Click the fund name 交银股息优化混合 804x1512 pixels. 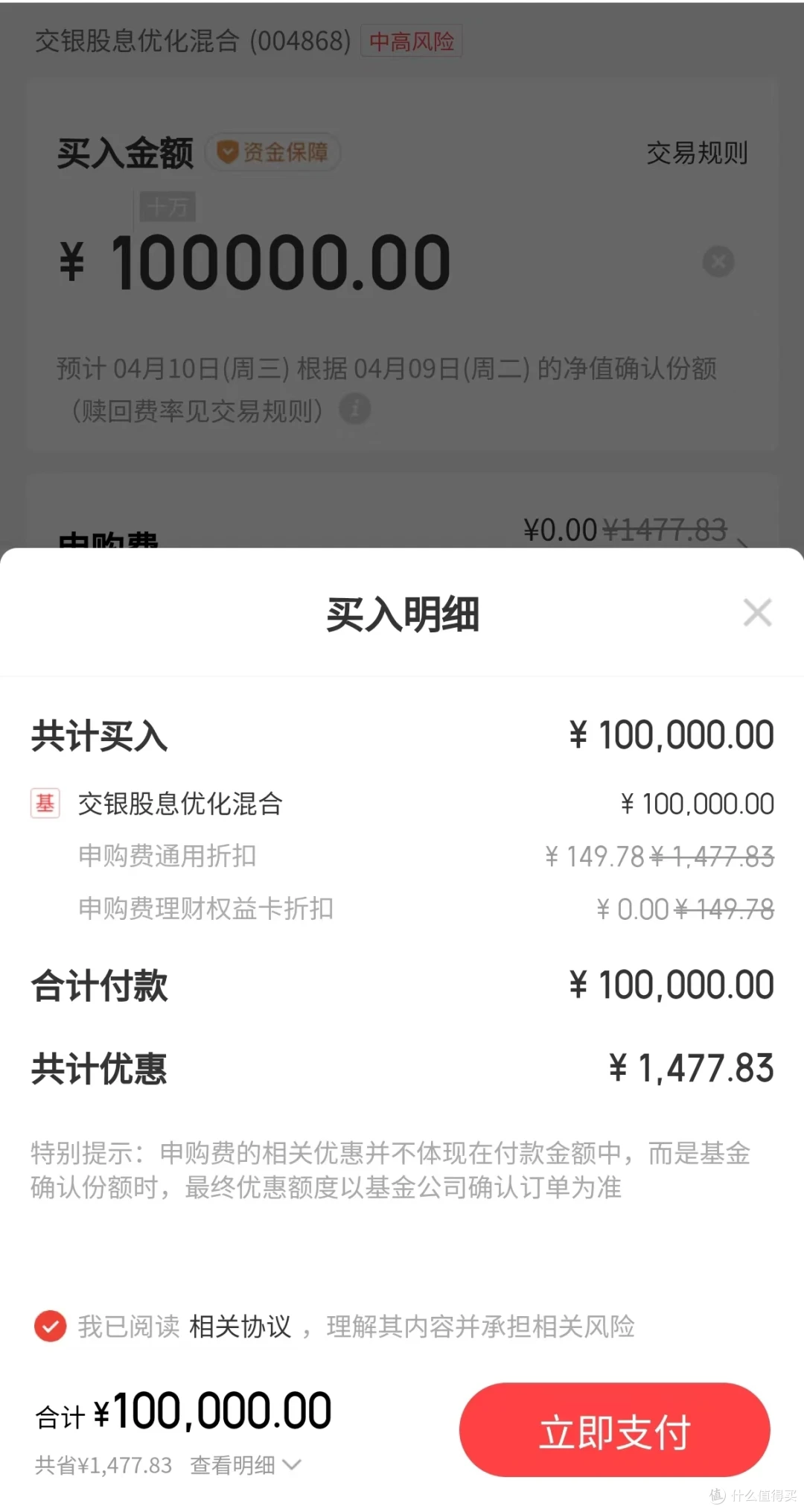tap(181, 804)
